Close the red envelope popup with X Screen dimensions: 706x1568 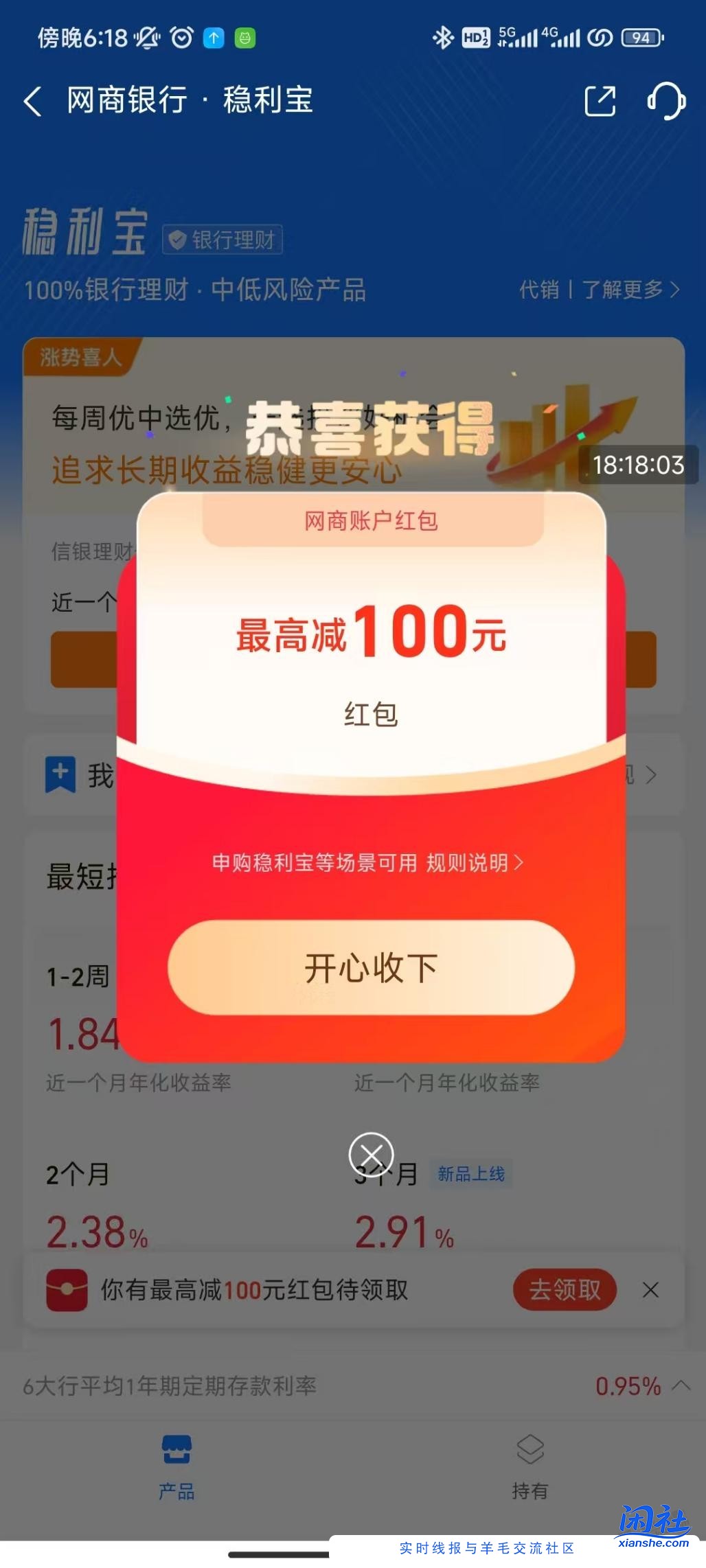pyautogui.click(x=371, y=1155)
